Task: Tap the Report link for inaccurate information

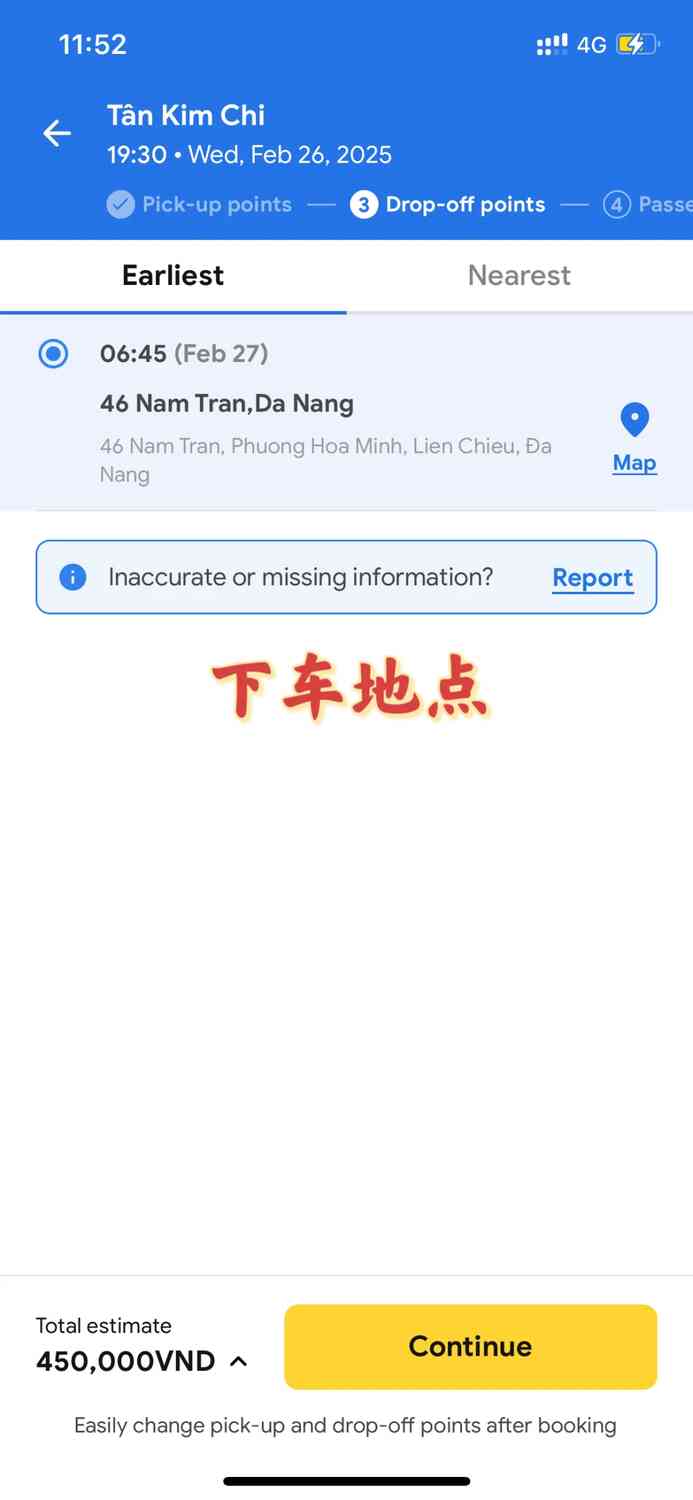Action: (592, 578)
